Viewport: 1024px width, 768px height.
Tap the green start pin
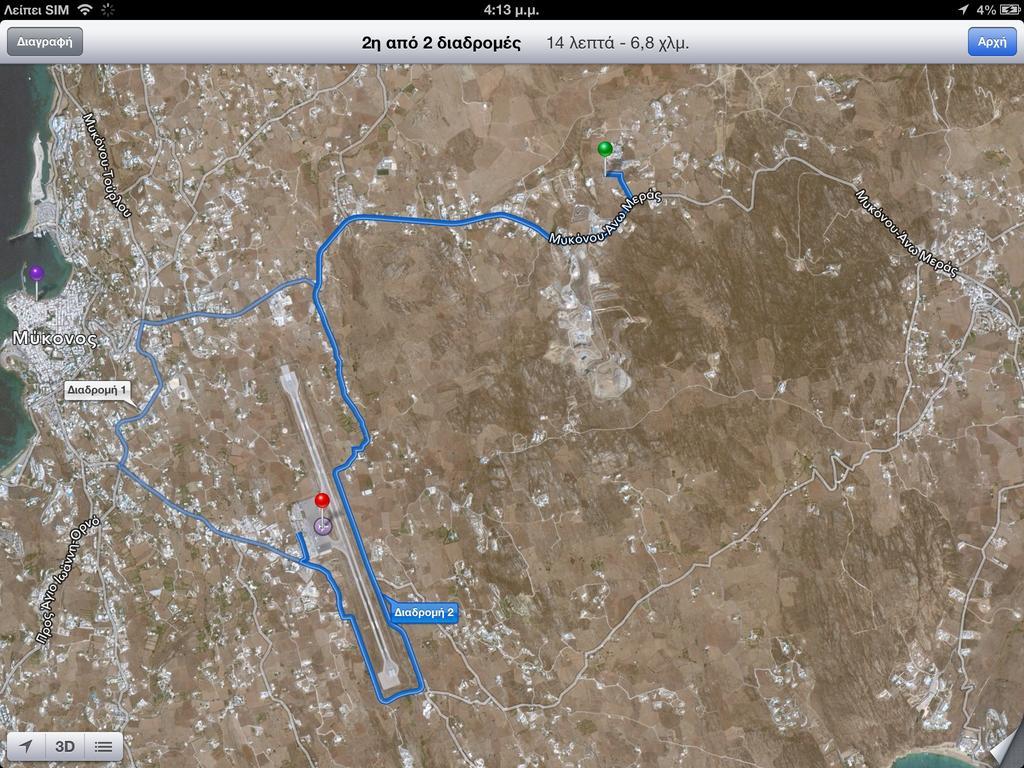(x=604, y=151)
